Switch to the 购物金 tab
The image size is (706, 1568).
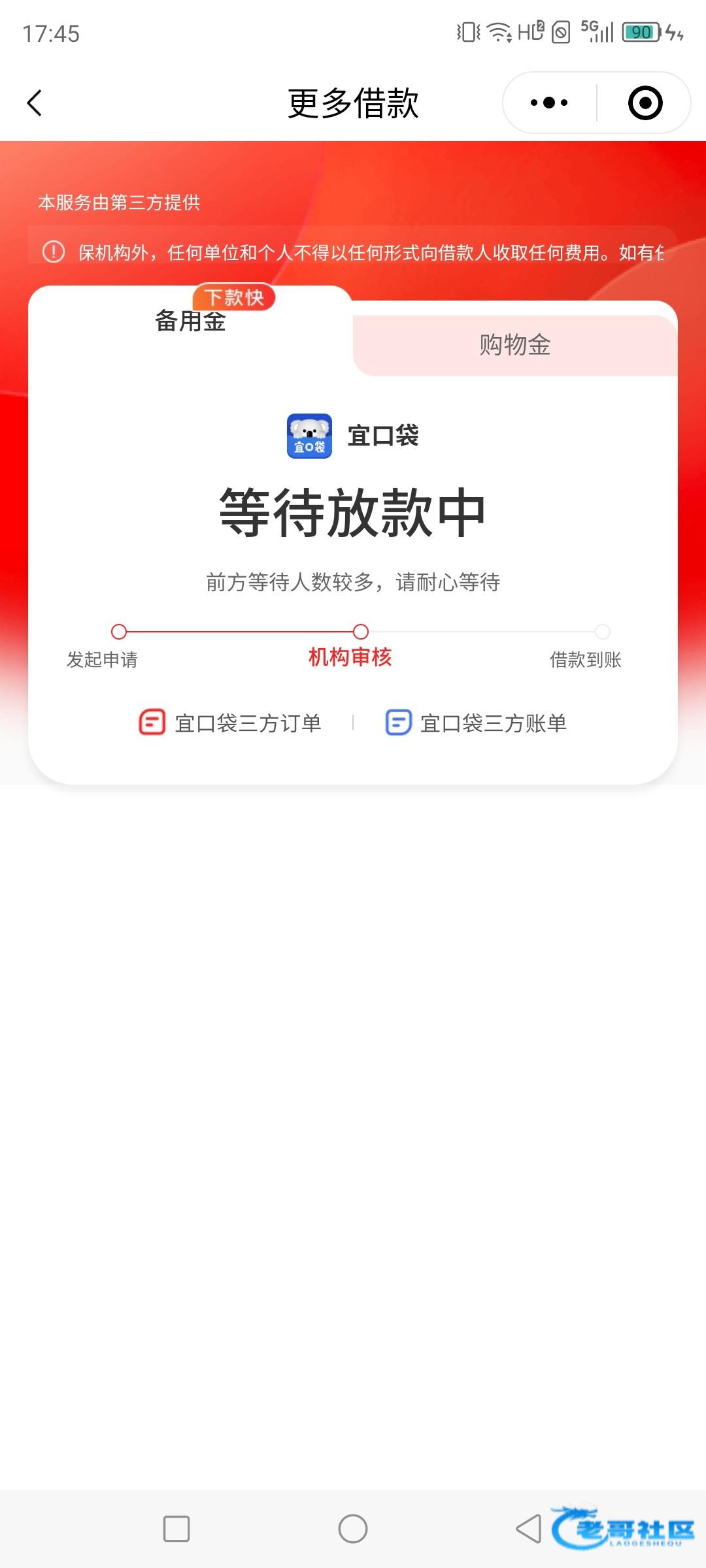(x=514, y=345)
